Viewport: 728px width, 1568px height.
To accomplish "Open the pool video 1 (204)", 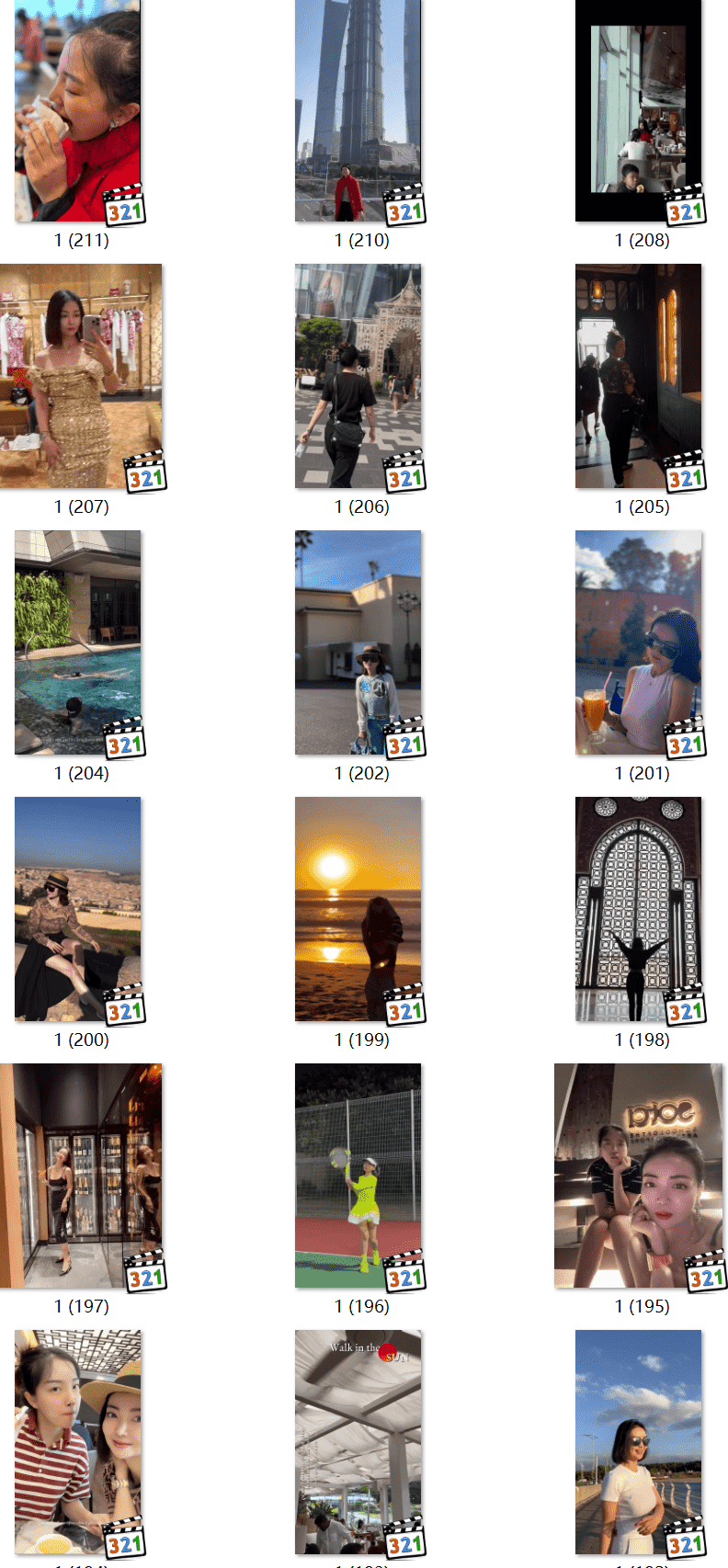I will 78,642.
